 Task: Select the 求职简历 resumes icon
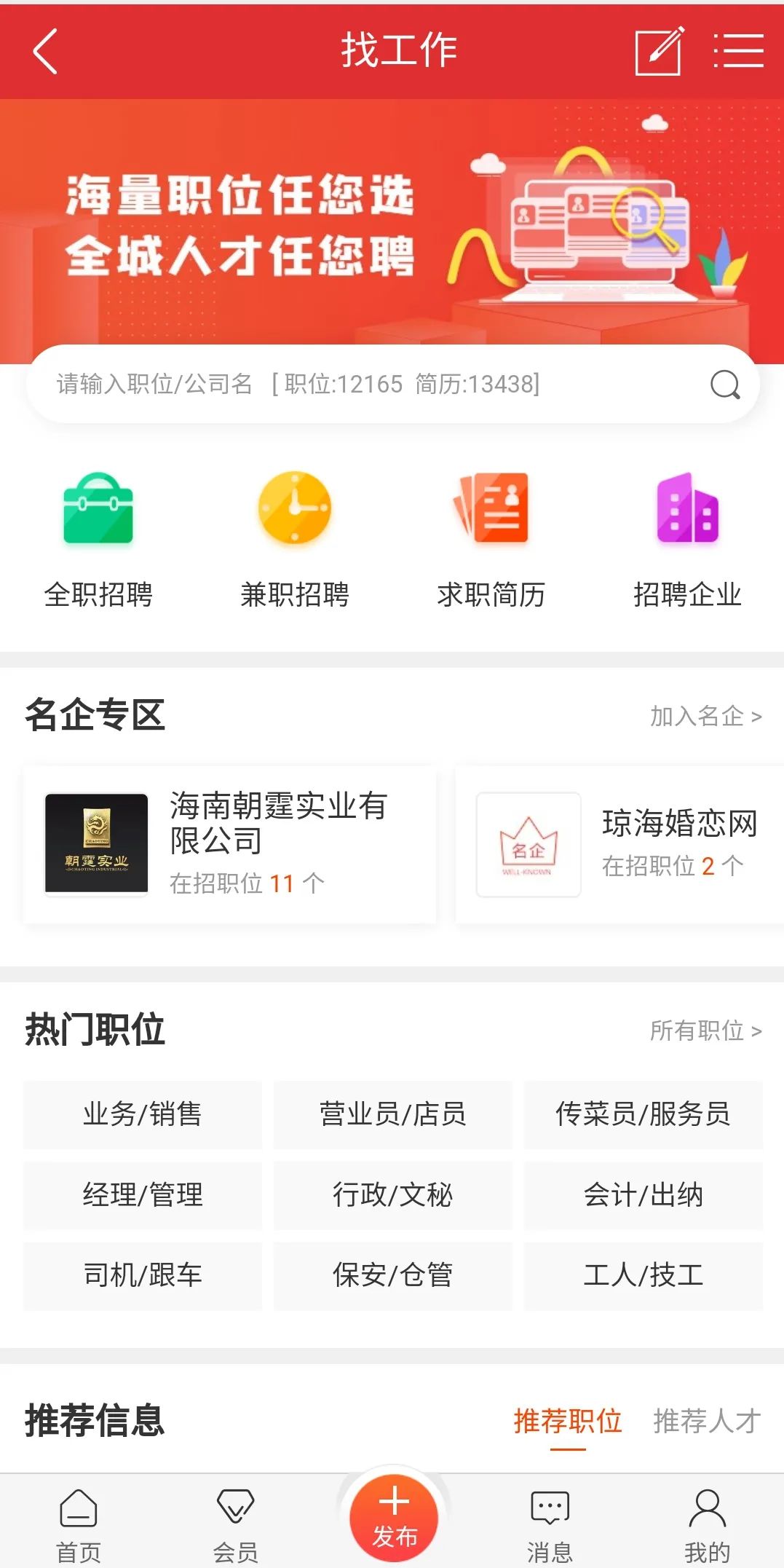pos(491,510)
